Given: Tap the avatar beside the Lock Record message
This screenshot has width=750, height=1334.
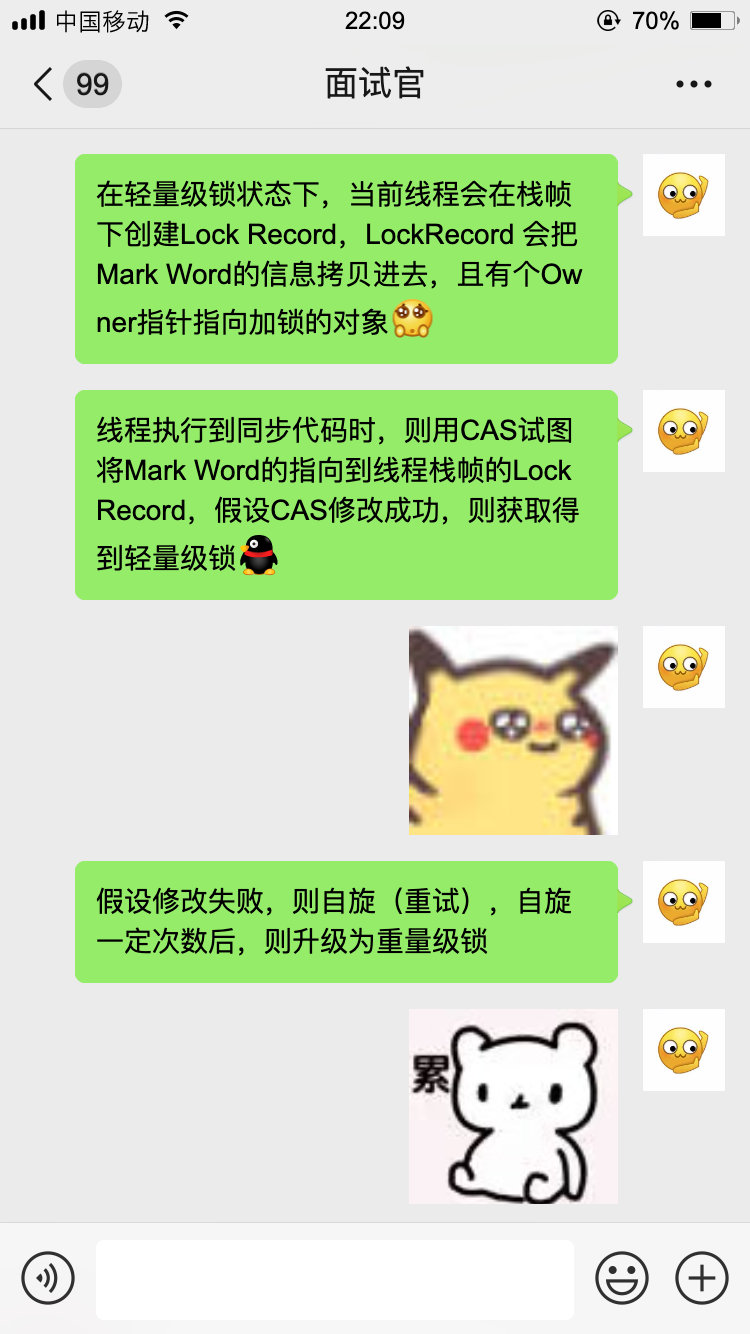Looking at the screenshot, I should tap(683, 195).
